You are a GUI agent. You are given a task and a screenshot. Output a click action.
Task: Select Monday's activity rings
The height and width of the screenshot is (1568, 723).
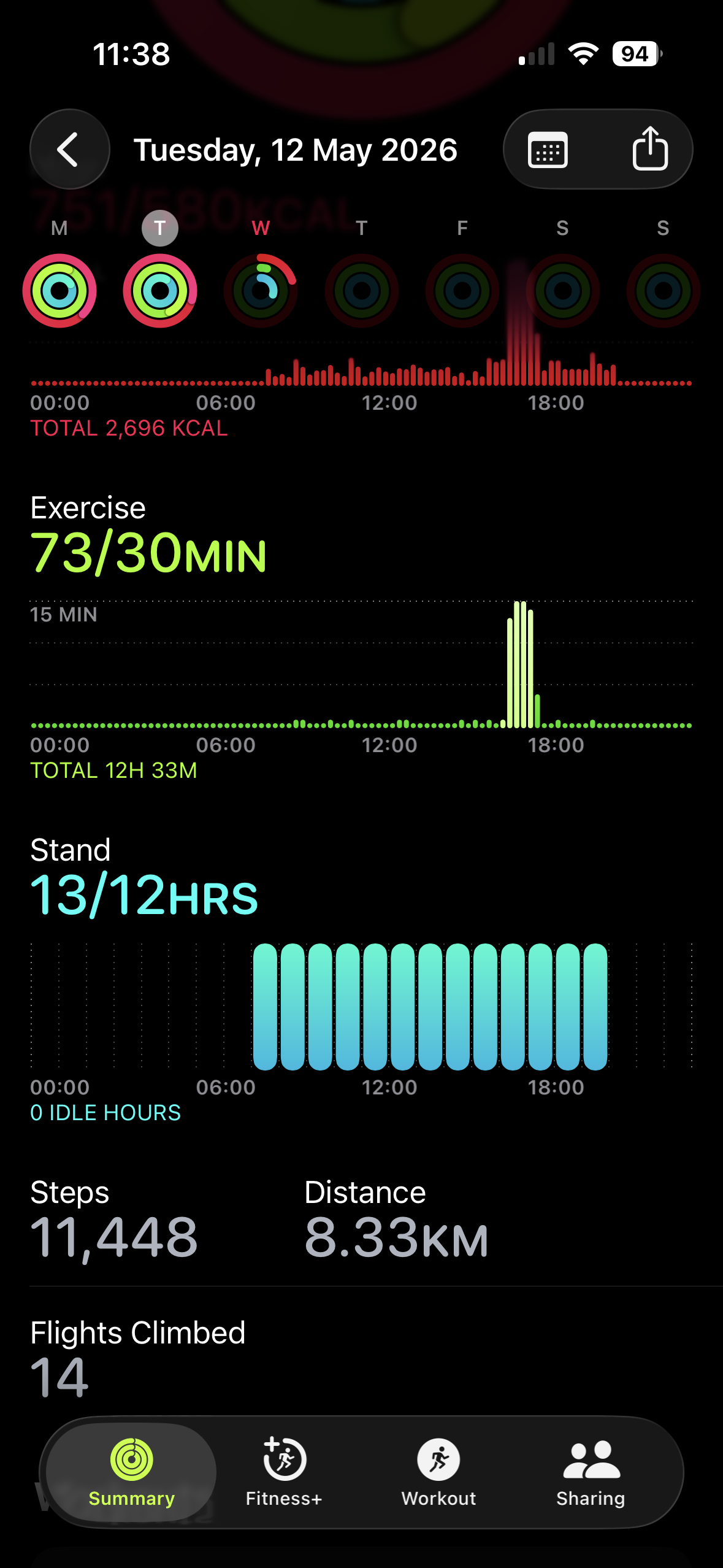59,290
